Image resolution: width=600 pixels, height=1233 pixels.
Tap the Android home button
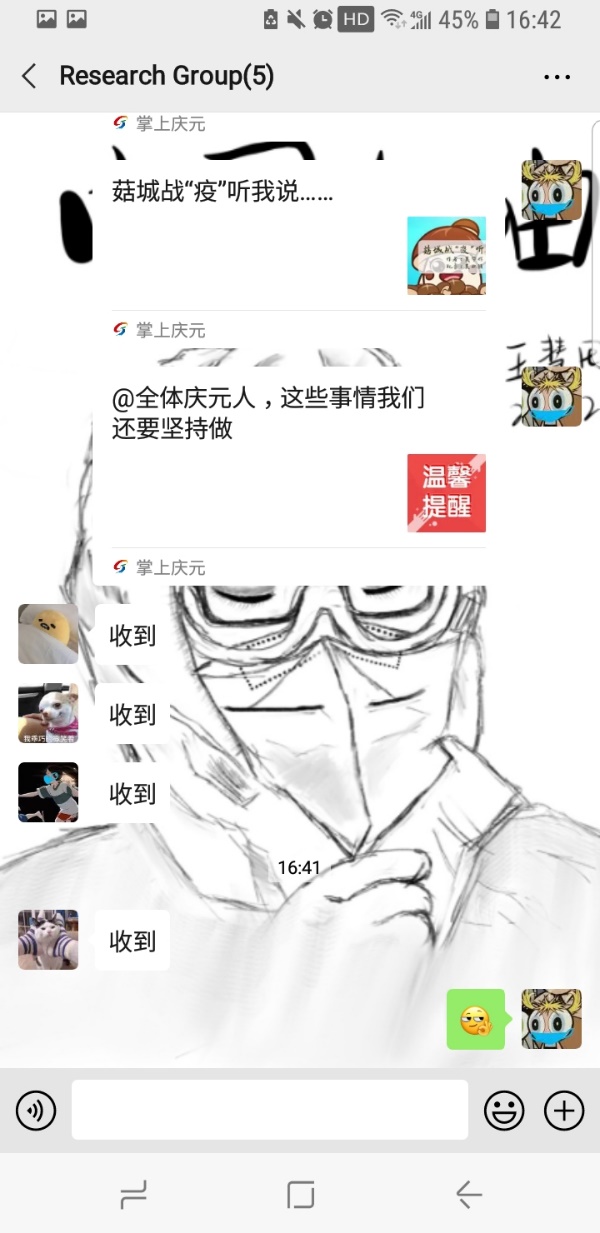(x=300, y=1194)
